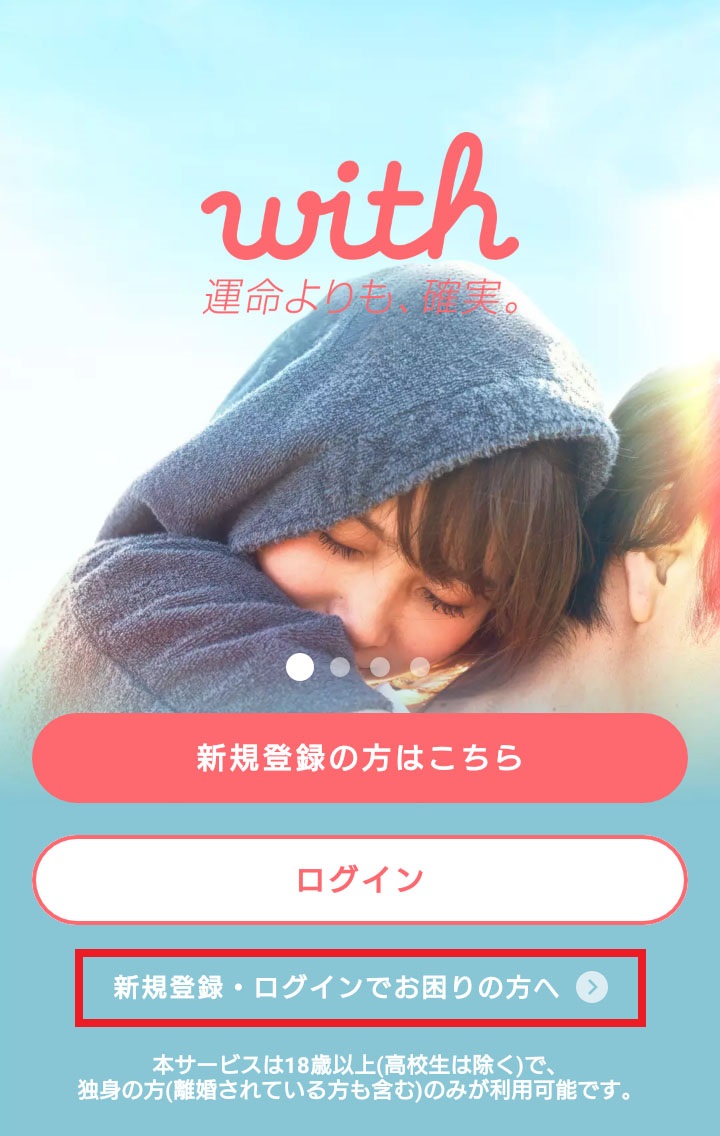Viewport: 720px width, 1136px height.
Task: Open the ログイン button
Action: coord(360,880)
